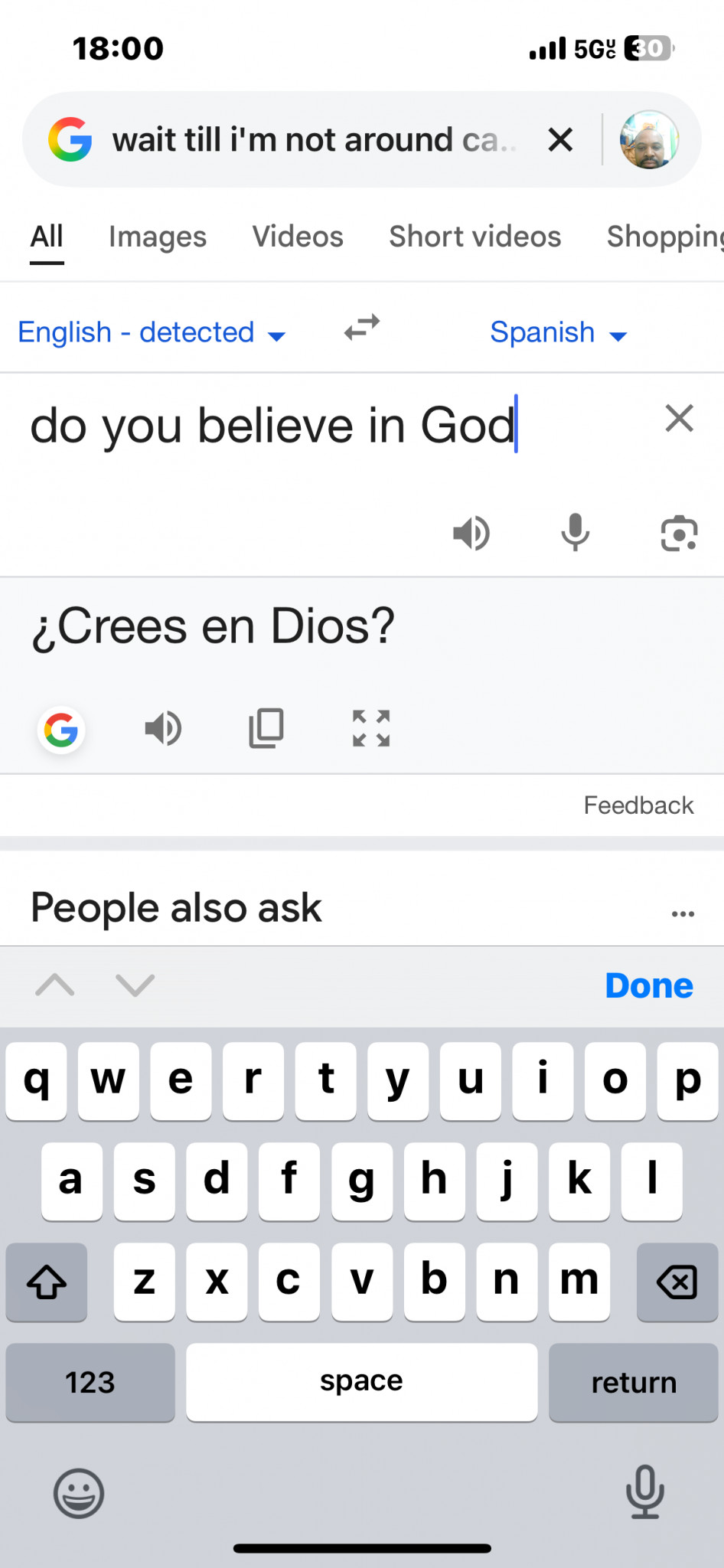
Task: Open the profile account avatar
Action: [x=649, y=139]
